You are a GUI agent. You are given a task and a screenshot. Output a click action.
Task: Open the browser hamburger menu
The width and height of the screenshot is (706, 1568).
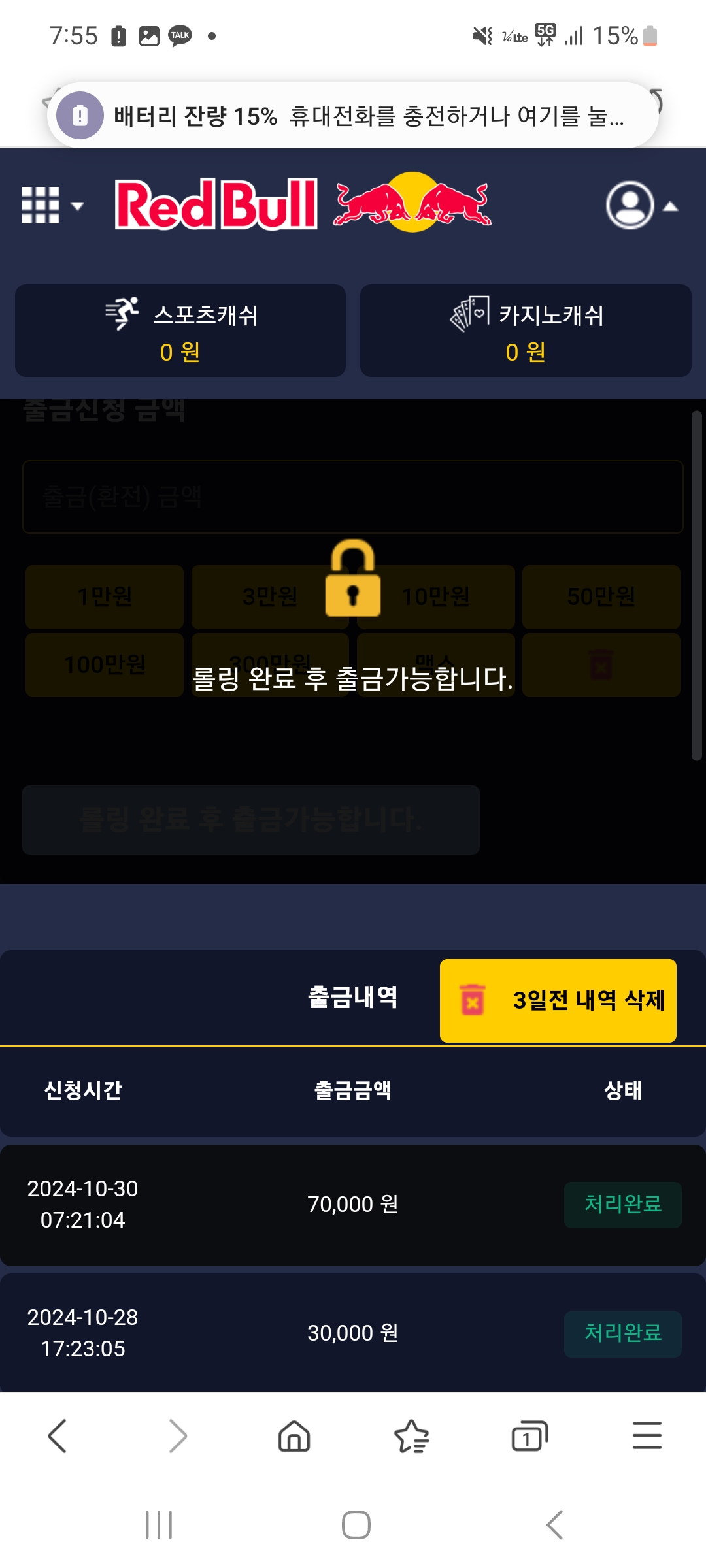[647, 1436]
